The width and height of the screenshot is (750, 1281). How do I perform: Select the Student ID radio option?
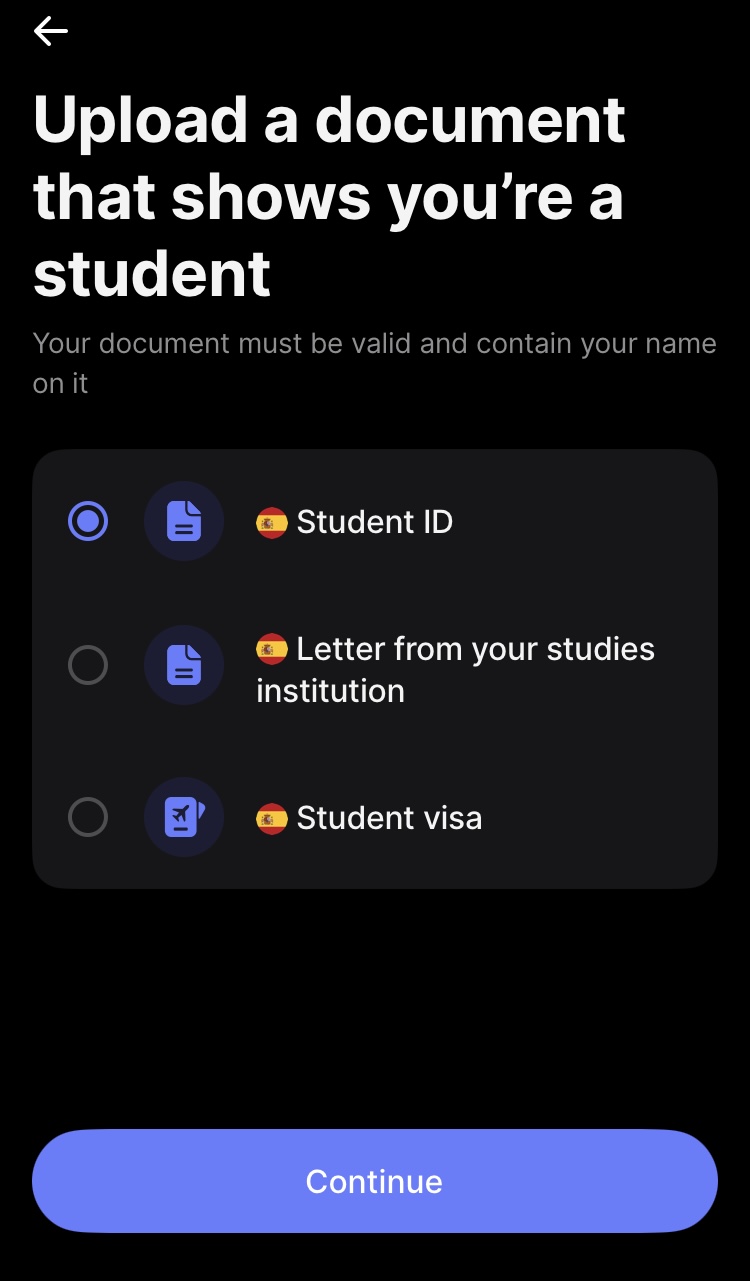pos(88,521)
